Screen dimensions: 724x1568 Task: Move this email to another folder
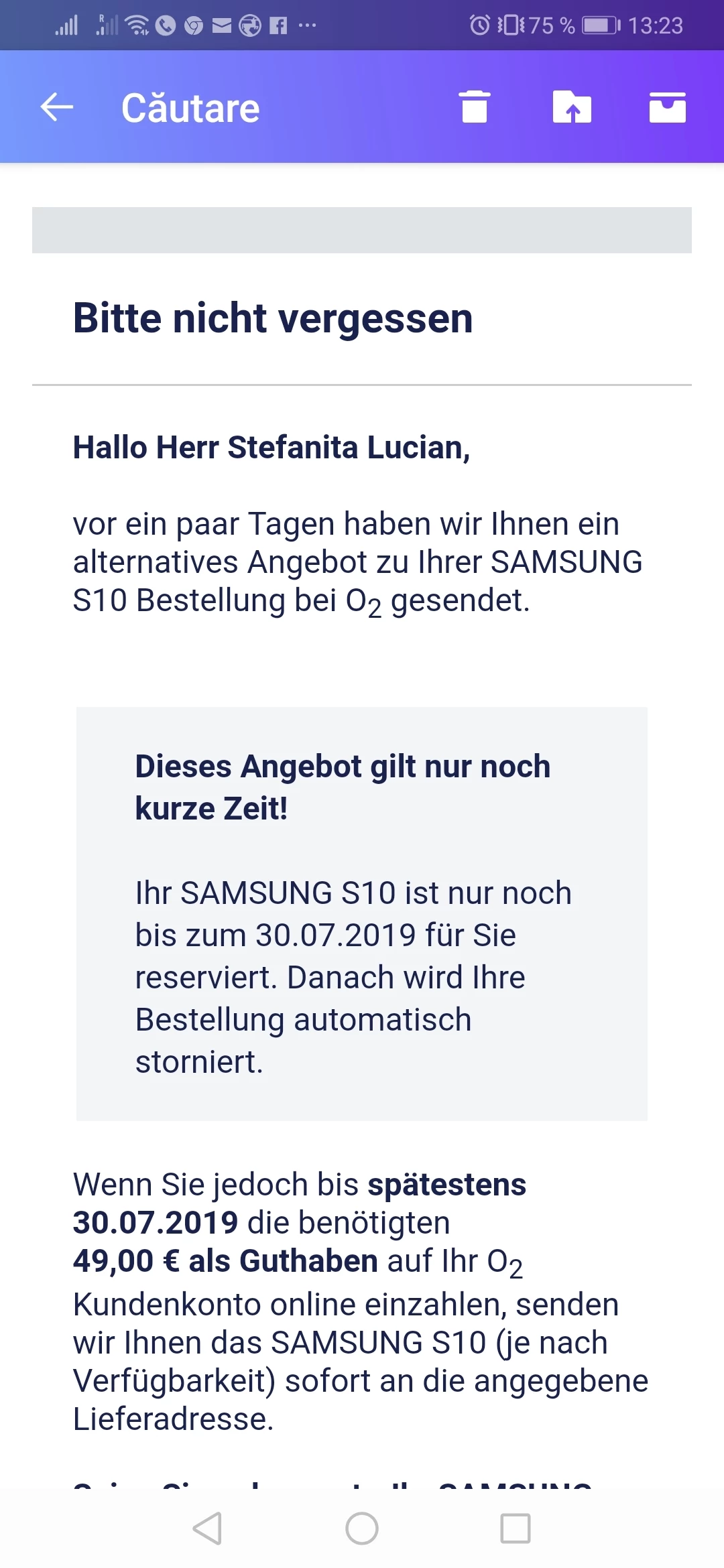pos(572,107)
